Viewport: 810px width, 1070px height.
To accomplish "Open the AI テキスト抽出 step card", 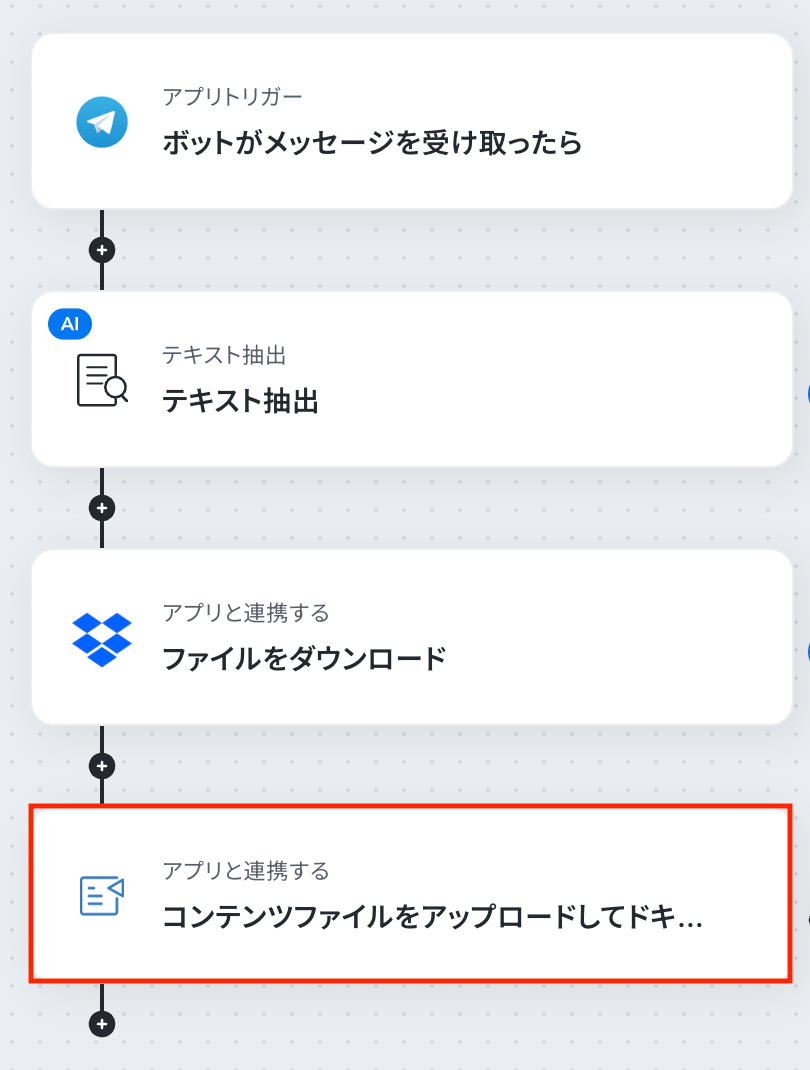I will 411,380.
